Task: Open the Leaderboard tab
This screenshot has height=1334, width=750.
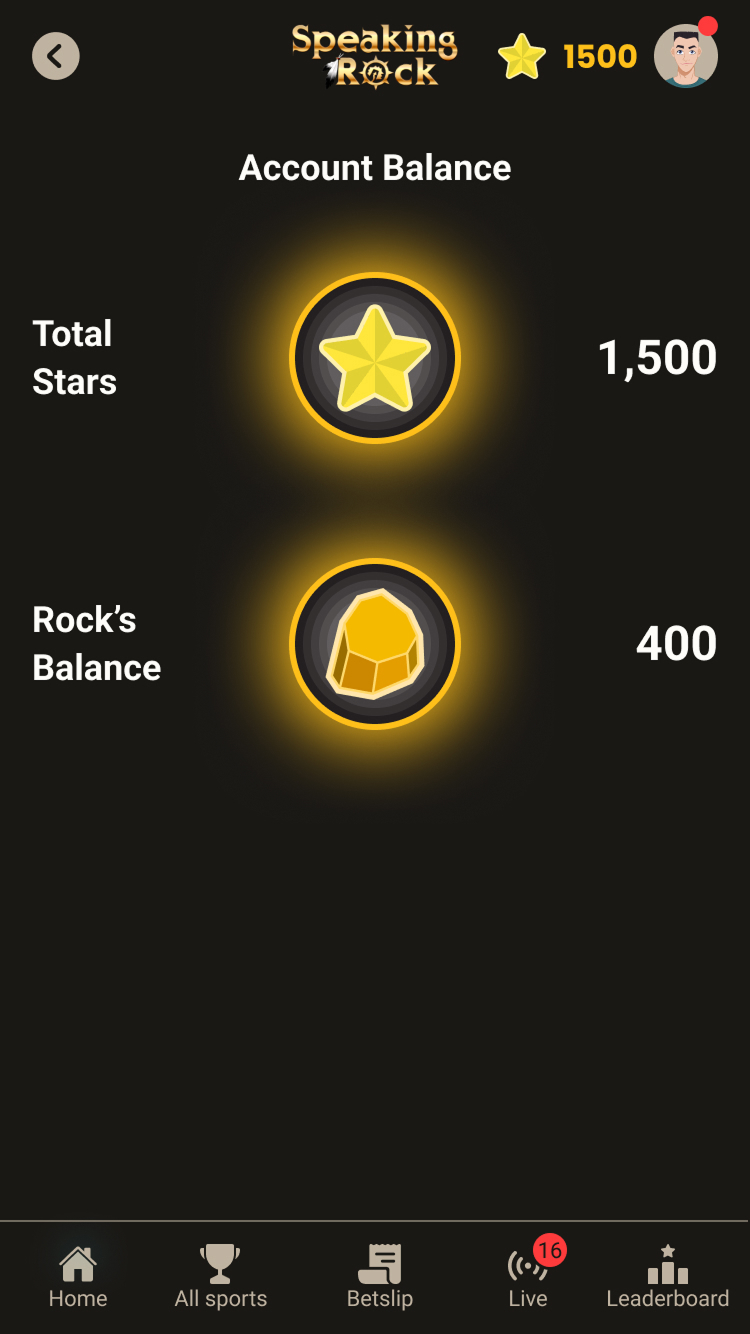Action: point(668,1277)
